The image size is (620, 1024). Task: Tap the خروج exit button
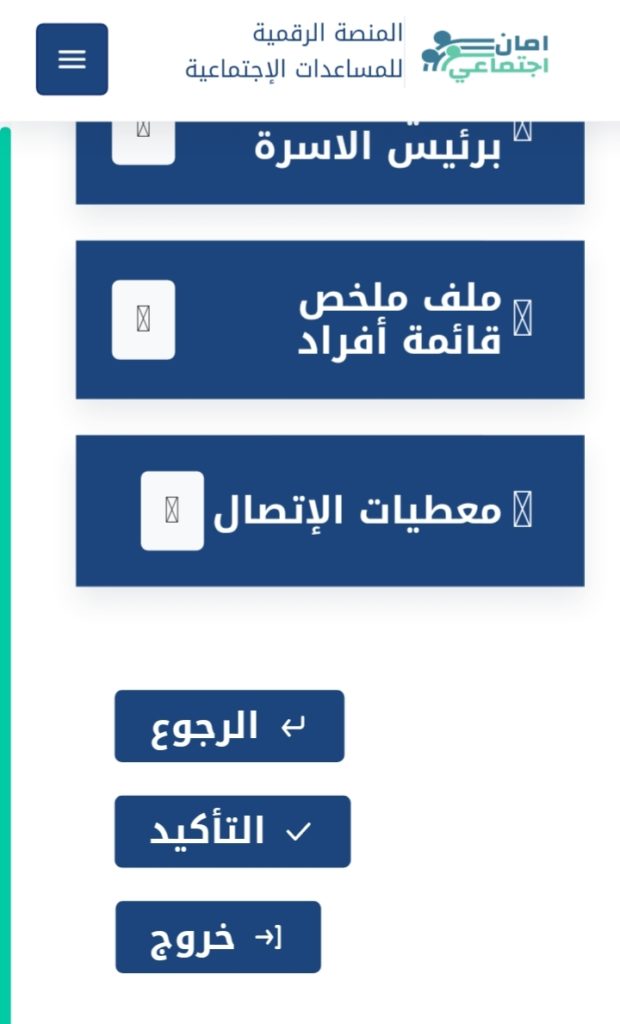[218, 937]
